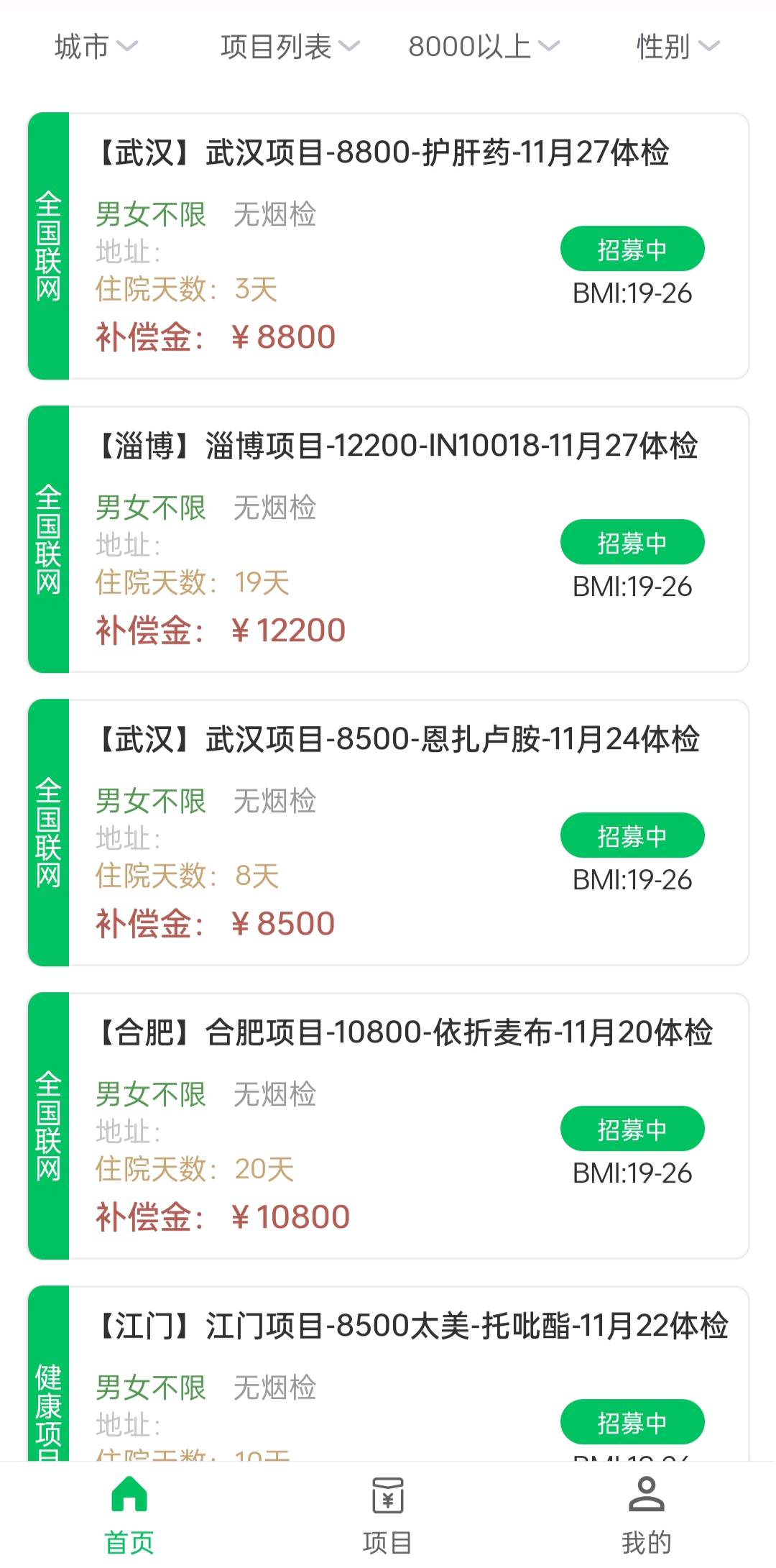776x1568 pixels.
Task: Tap 招募中 on the 8800 护肝药 project
Action: click(x=632, y=249)
